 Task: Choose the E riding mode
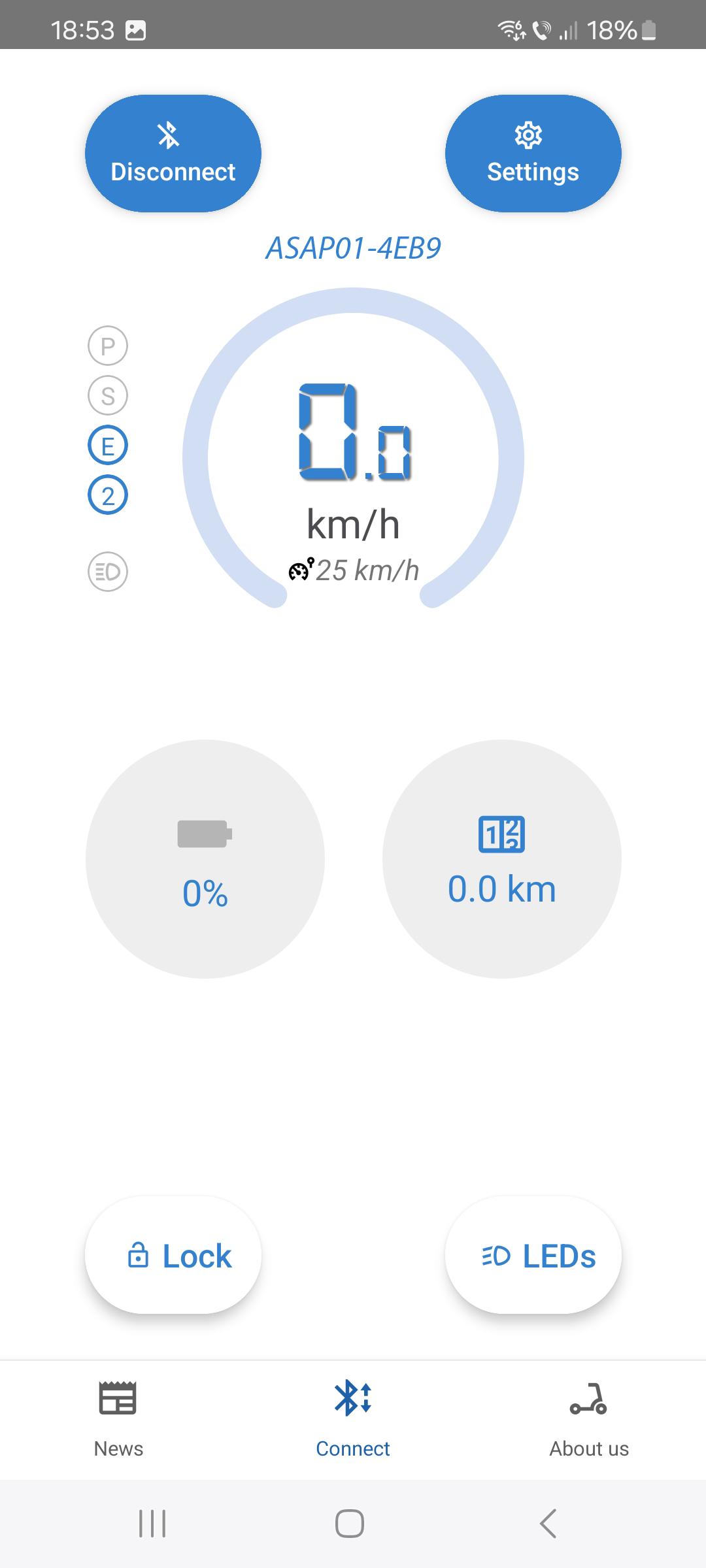108,446
